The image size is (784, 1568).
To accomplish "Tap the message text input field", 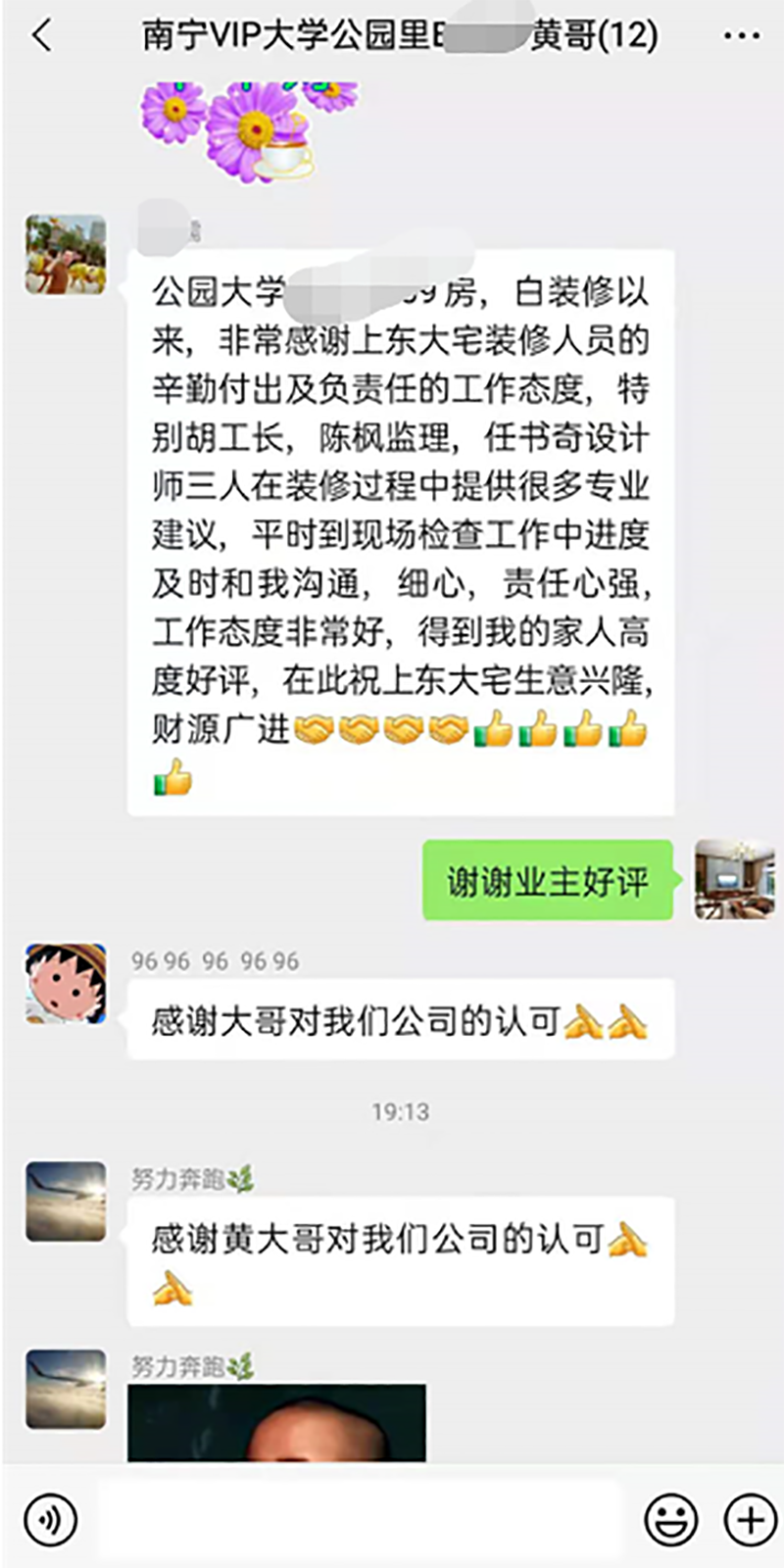I will pos(363,1520).
